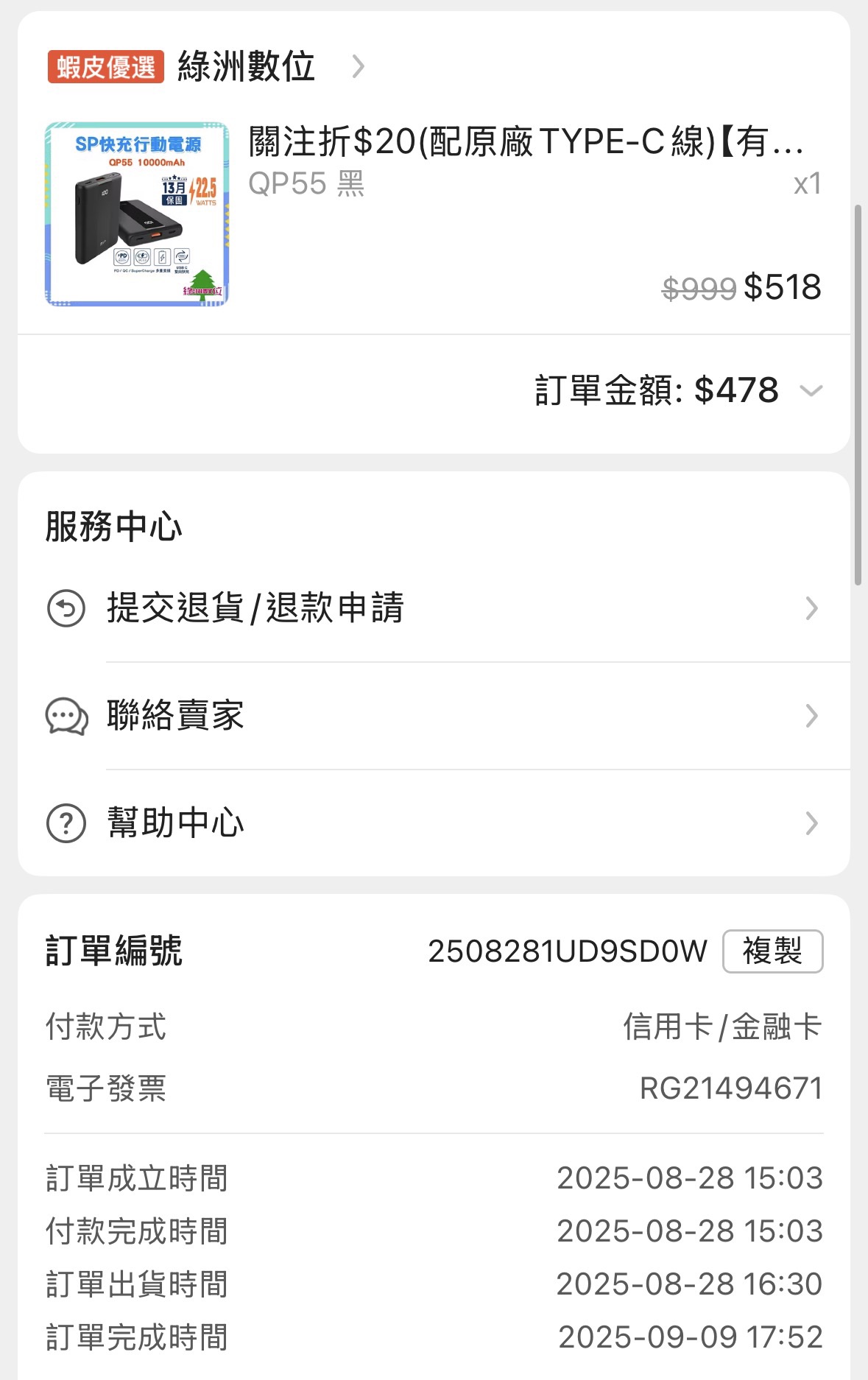Open 提交退貨/退款申請

tap(433, 608)
